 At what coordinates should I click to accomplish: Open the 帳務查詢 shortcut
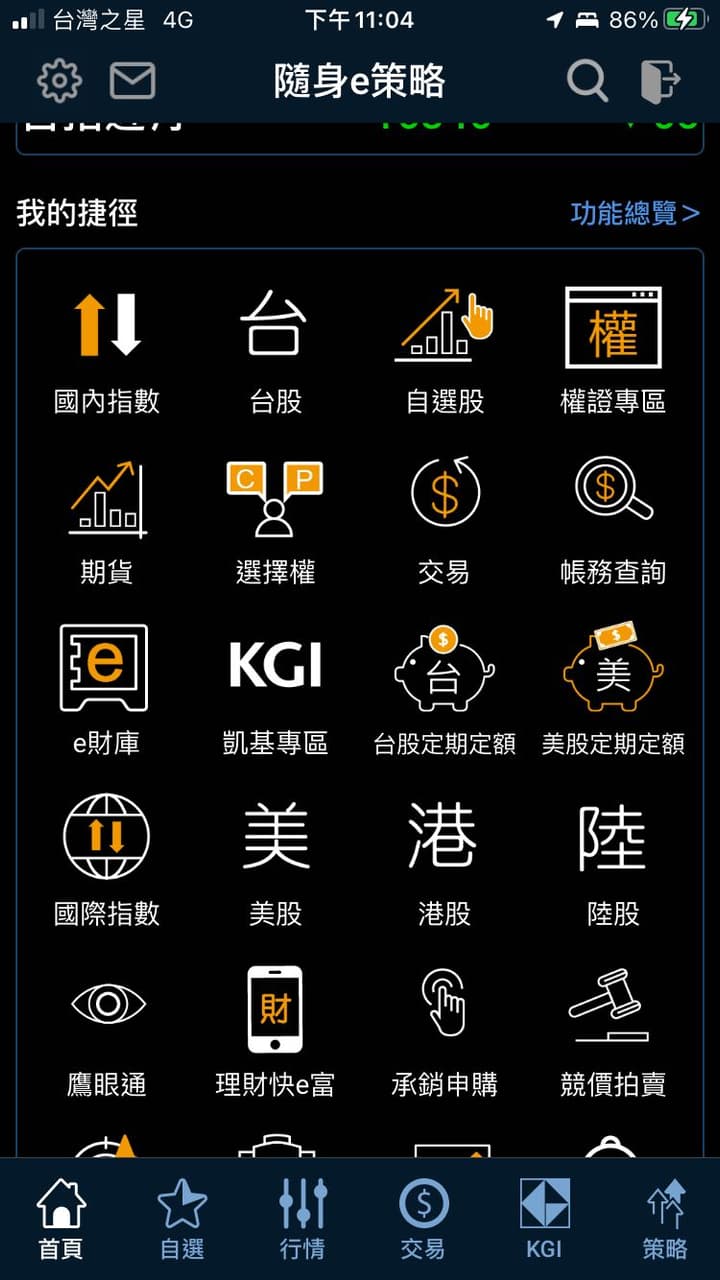coord(613,522)
